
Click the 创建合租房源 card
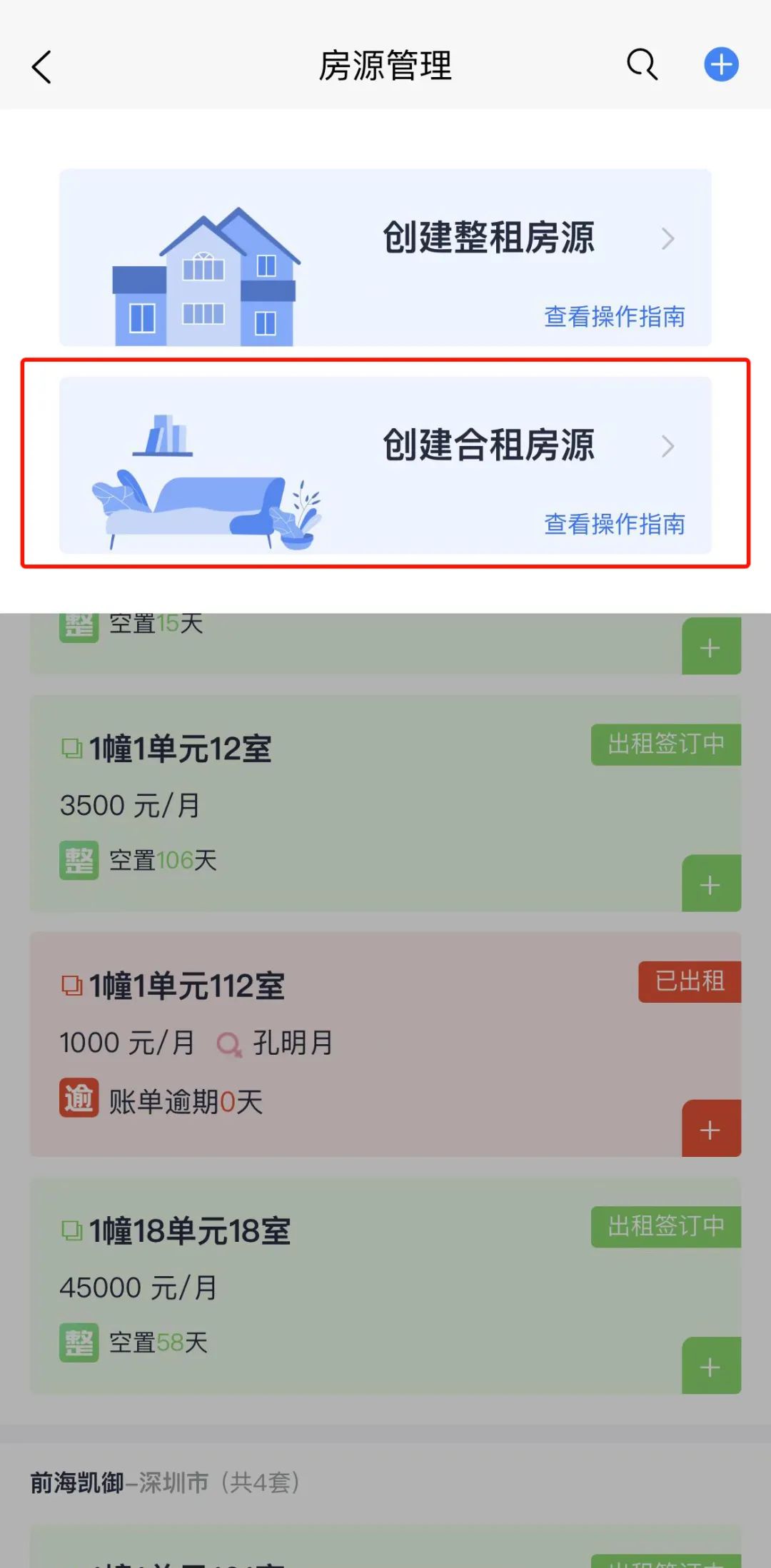tap(385, 462)
